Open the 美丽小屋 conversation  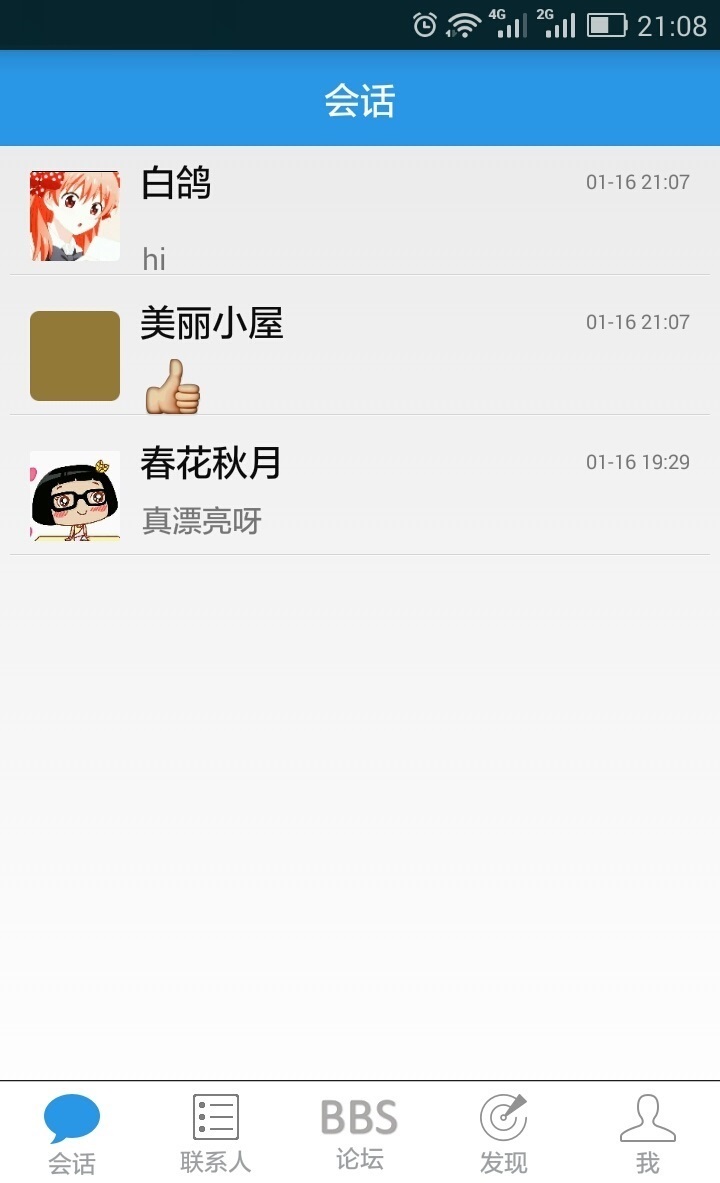(360, 354)
